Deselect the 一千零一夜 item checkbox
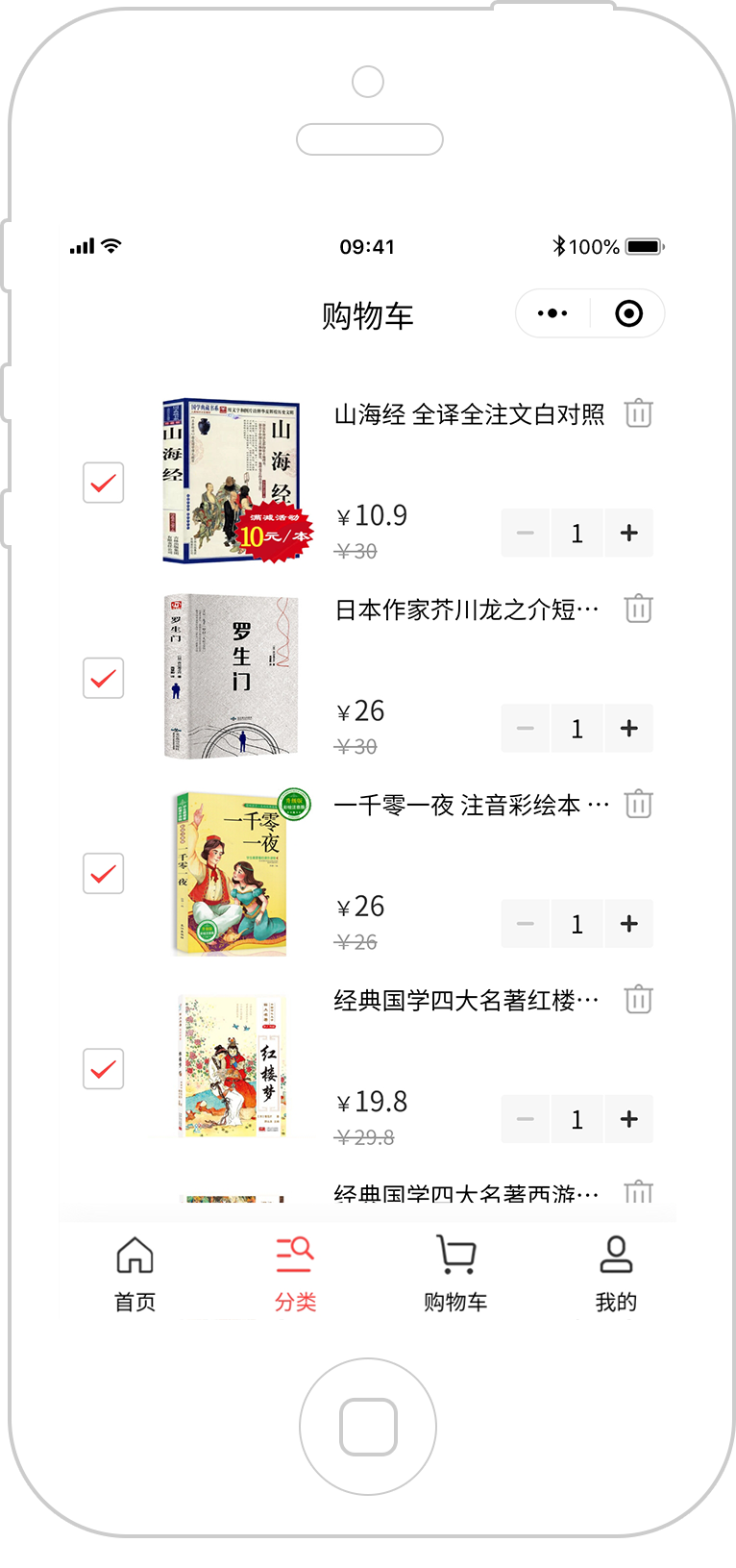 (104, 873)
